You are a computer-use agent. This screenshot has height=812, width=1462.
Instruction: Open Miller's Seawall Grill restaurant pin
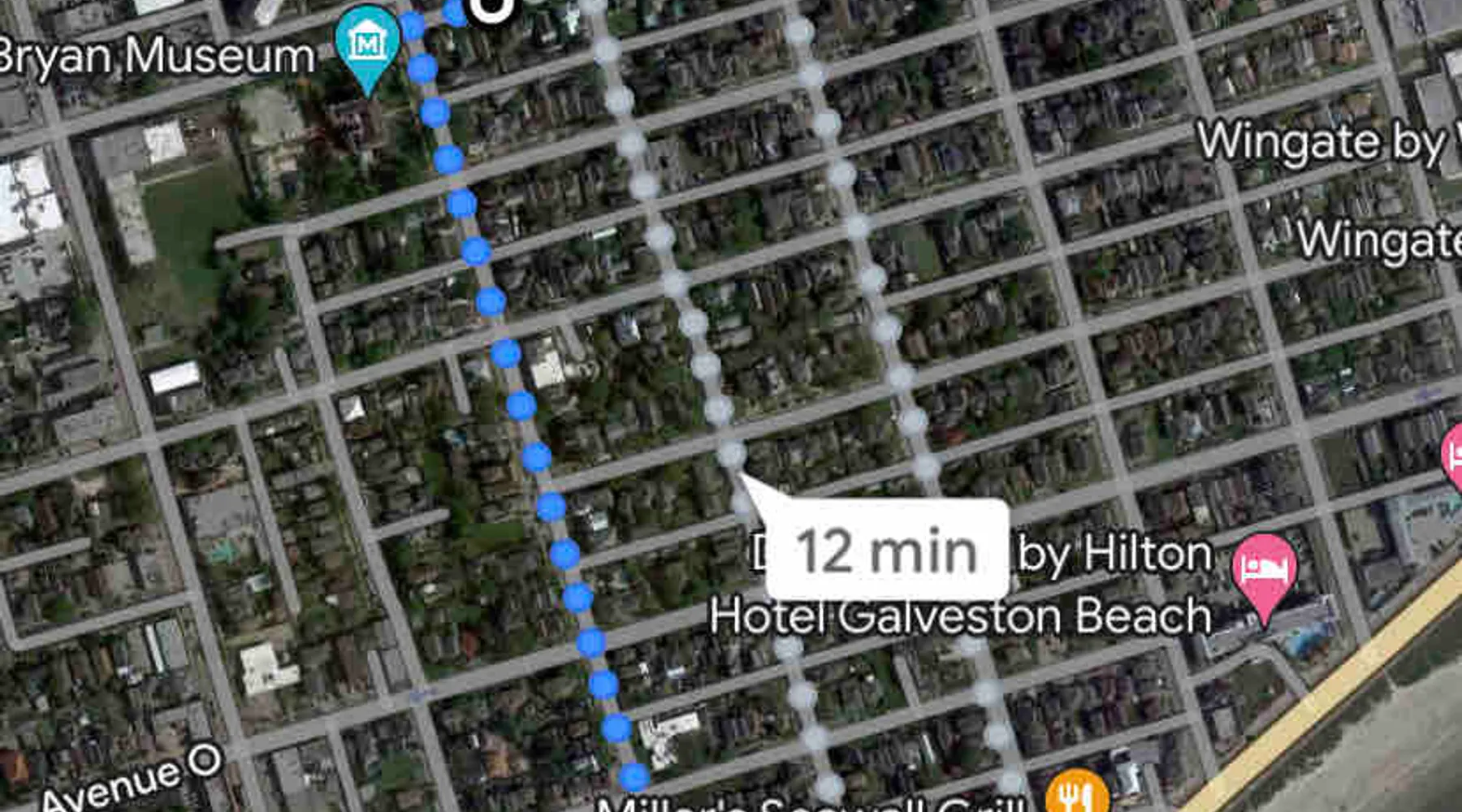(x=1076, y=794)
